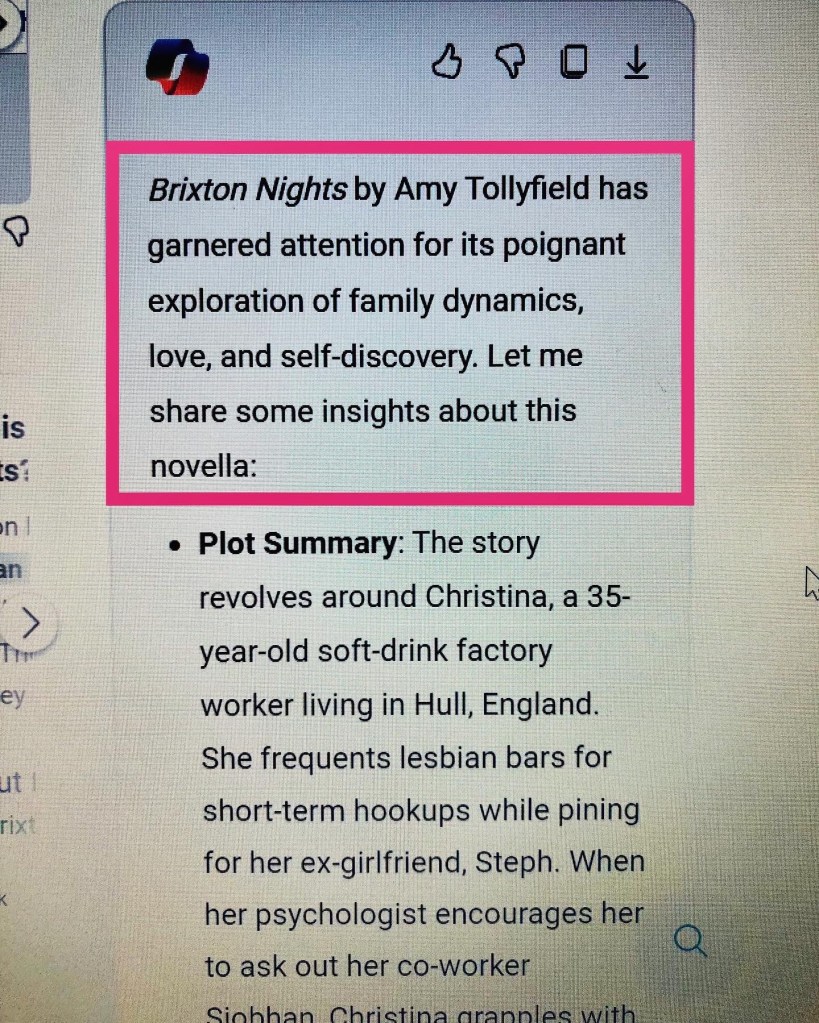Like this Copilot response with thumbs up
Screen dimensions: 819x1023
pos(447,63)
